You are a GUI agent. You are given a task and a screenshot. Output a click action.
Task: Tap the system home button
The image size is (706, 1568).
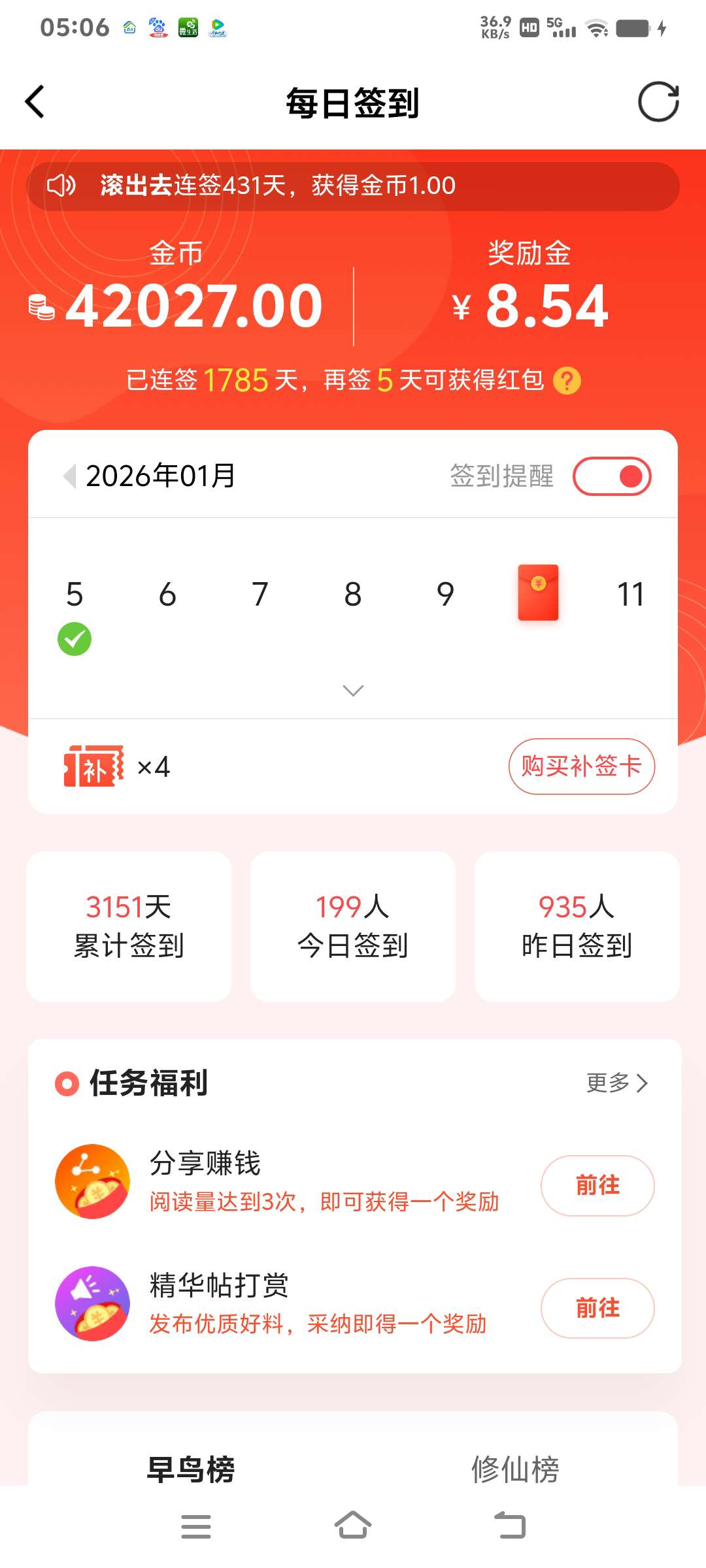click(x=353, y=1526)
